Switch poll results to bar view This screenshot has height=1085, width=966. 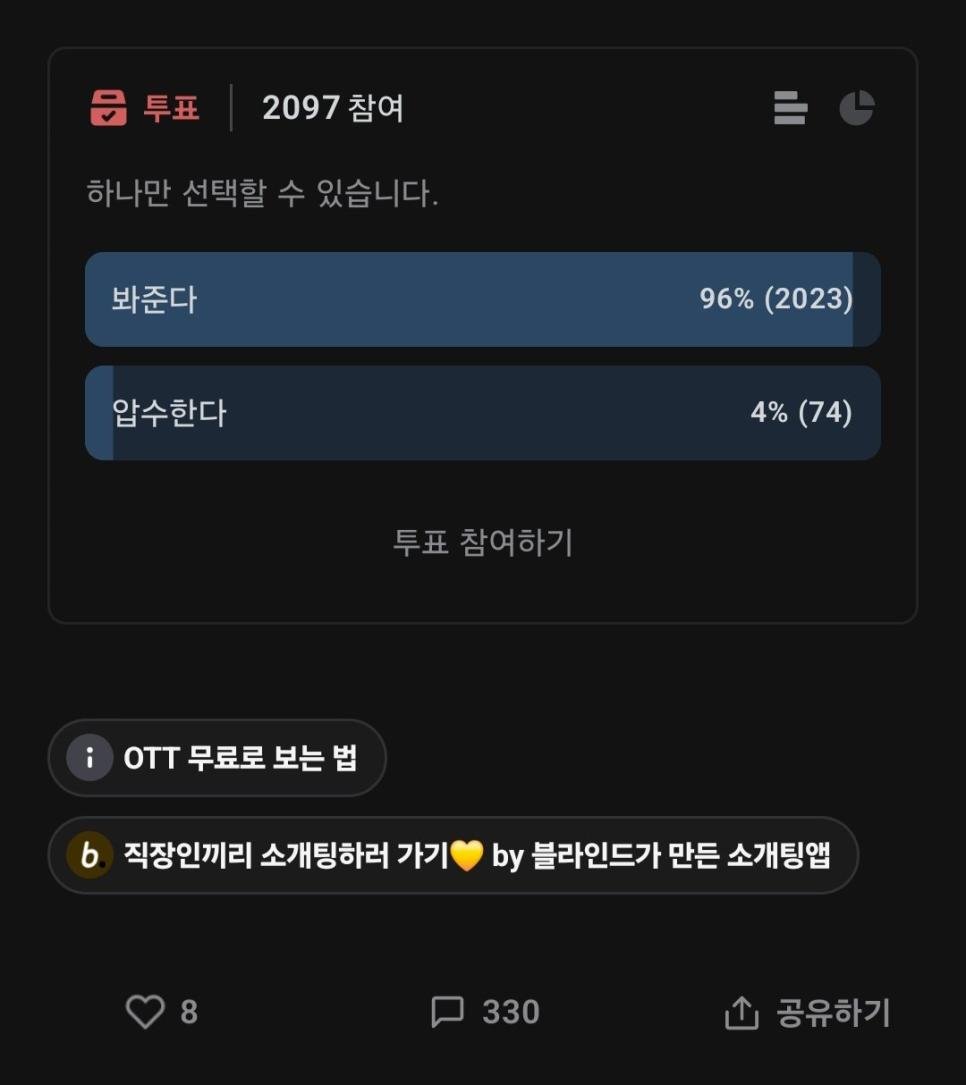point(790,108)
